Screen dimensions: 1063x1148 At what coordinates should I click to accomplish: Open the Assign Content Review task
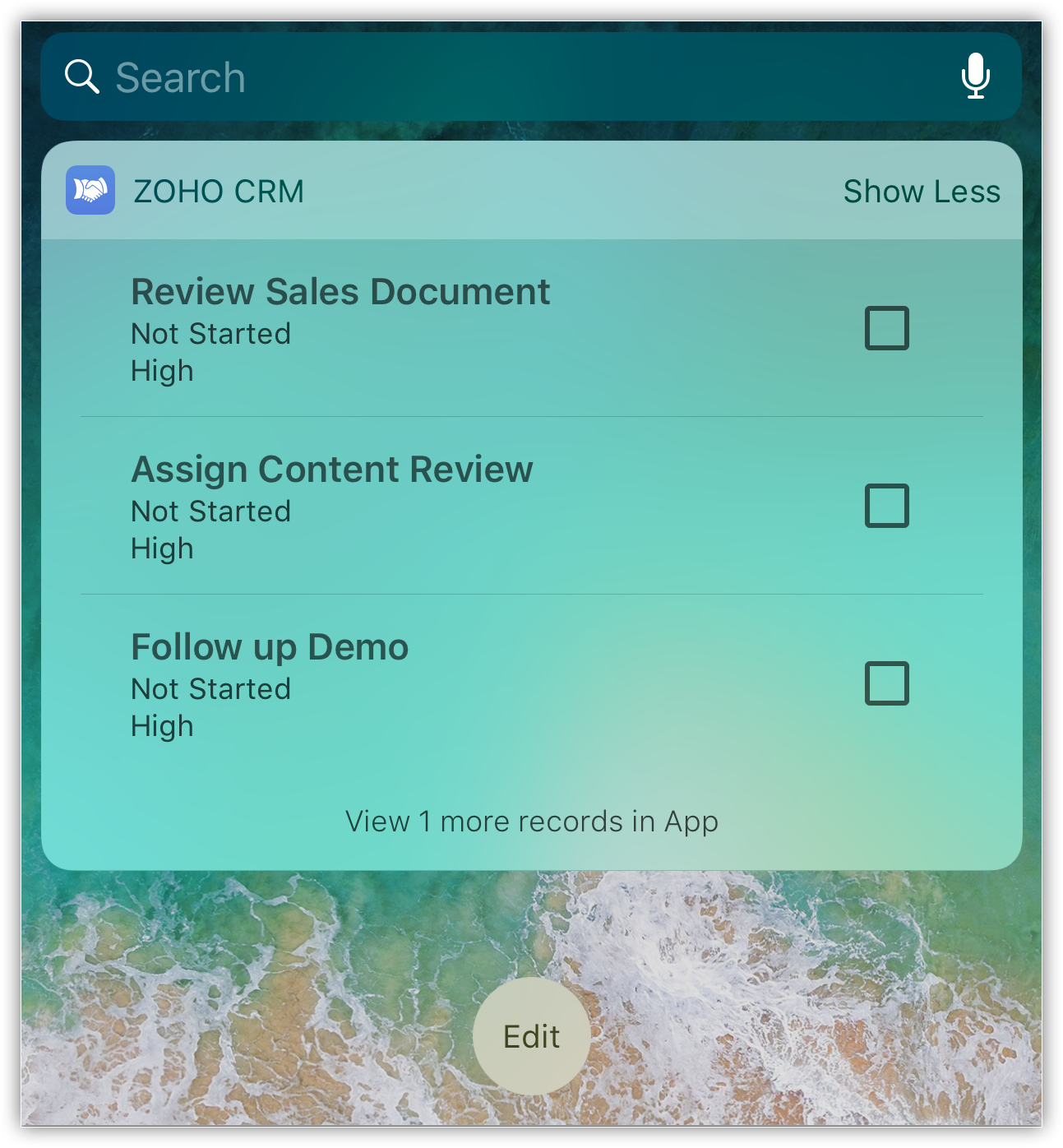point(332,471)
